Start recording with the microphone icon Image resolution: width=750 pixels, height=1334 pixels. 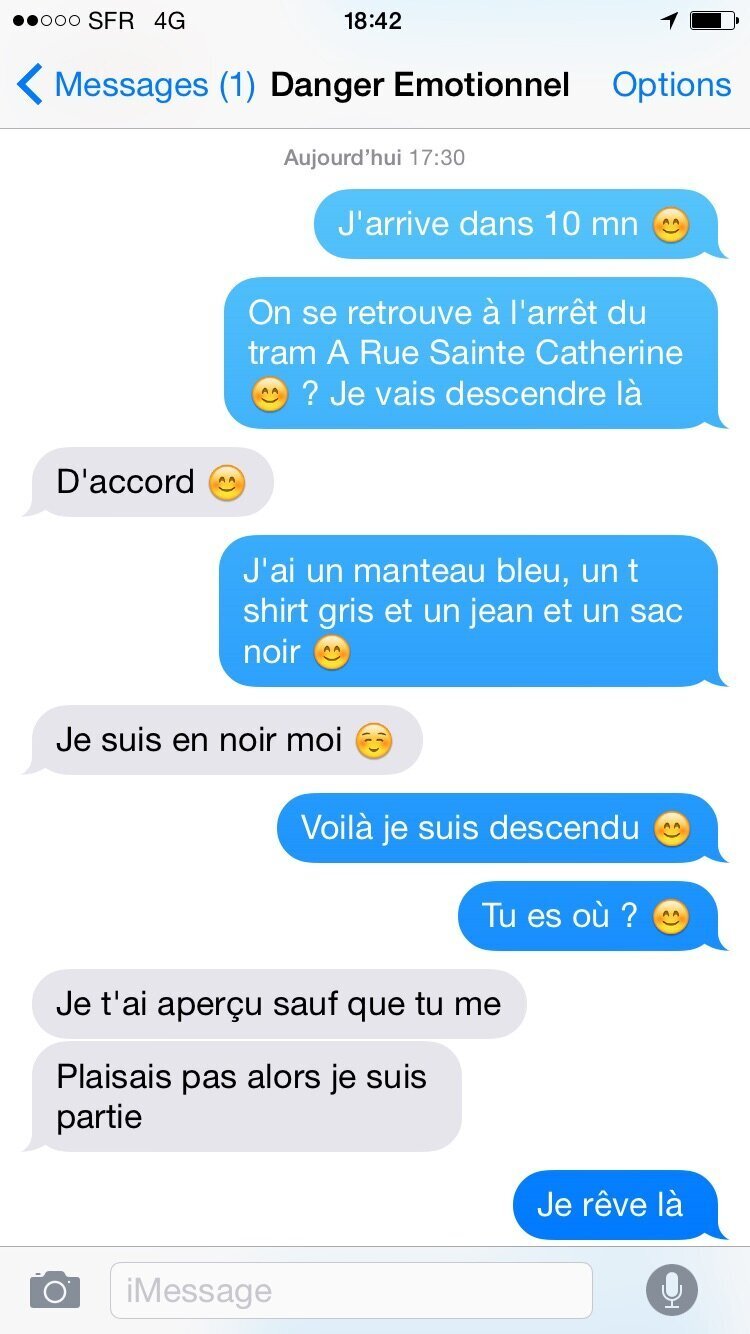click(x=671, y=1290)
